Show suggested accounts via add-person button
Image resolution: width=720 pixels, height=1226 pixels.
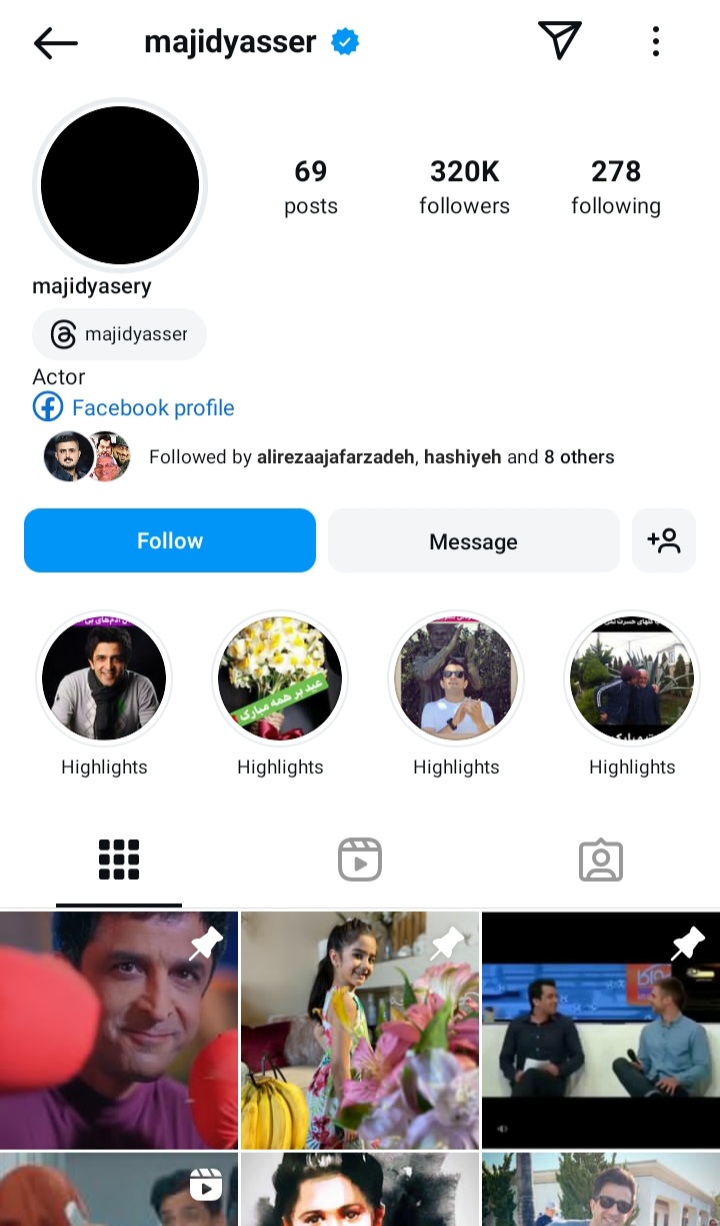click(664, 541)
